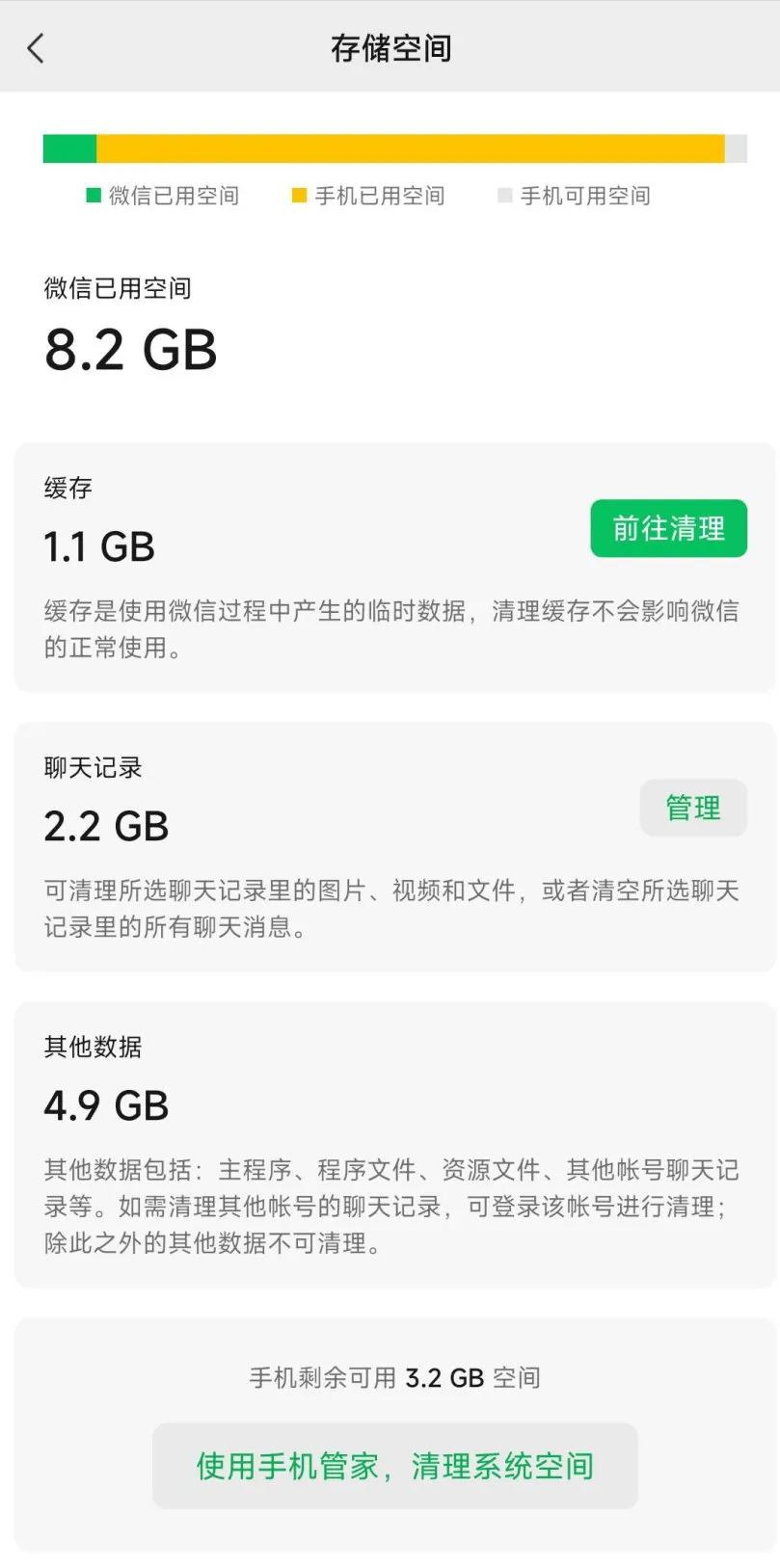
Task: Tap the 3.2 GB remaining space text
Action: [441, 1377]
